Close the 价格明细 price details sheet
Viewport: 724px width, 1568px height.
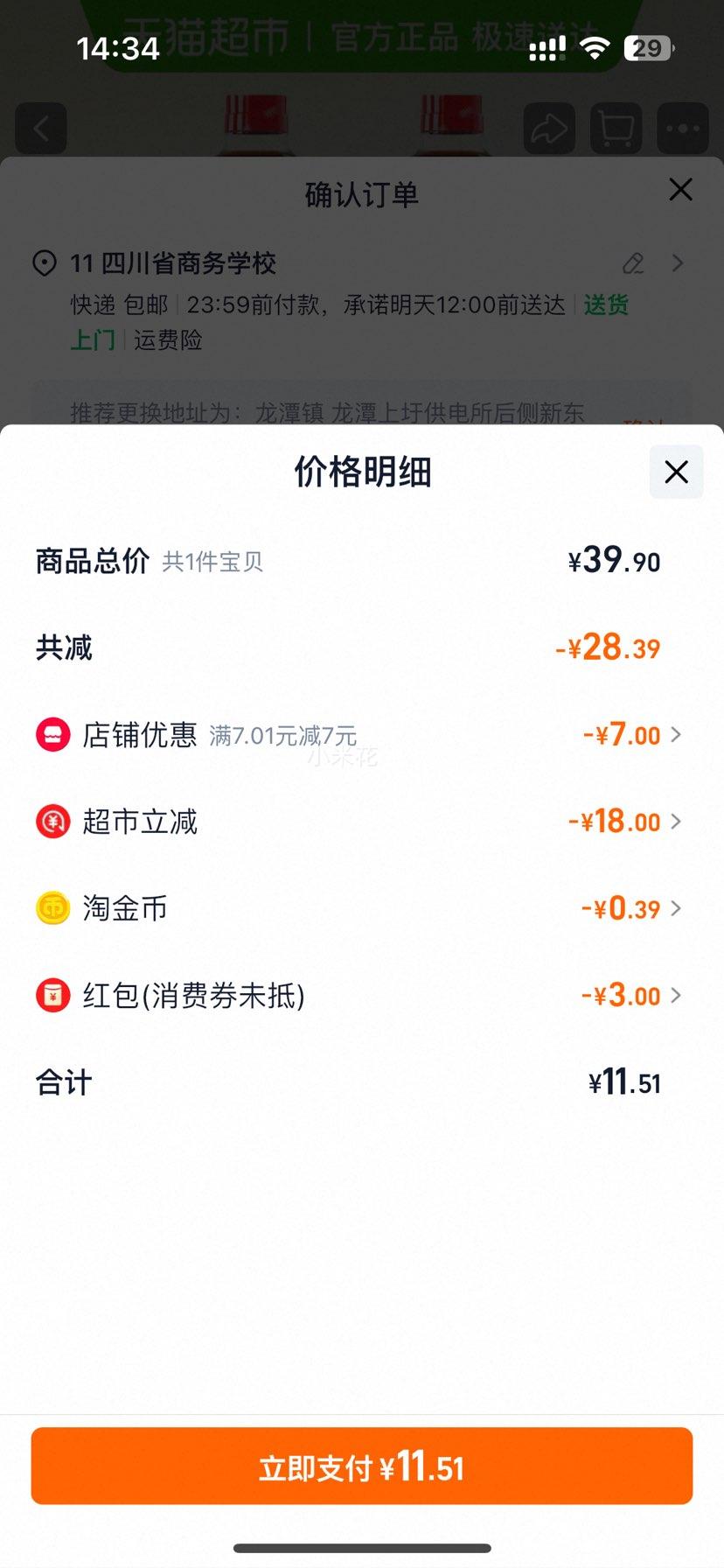(676, 472)
